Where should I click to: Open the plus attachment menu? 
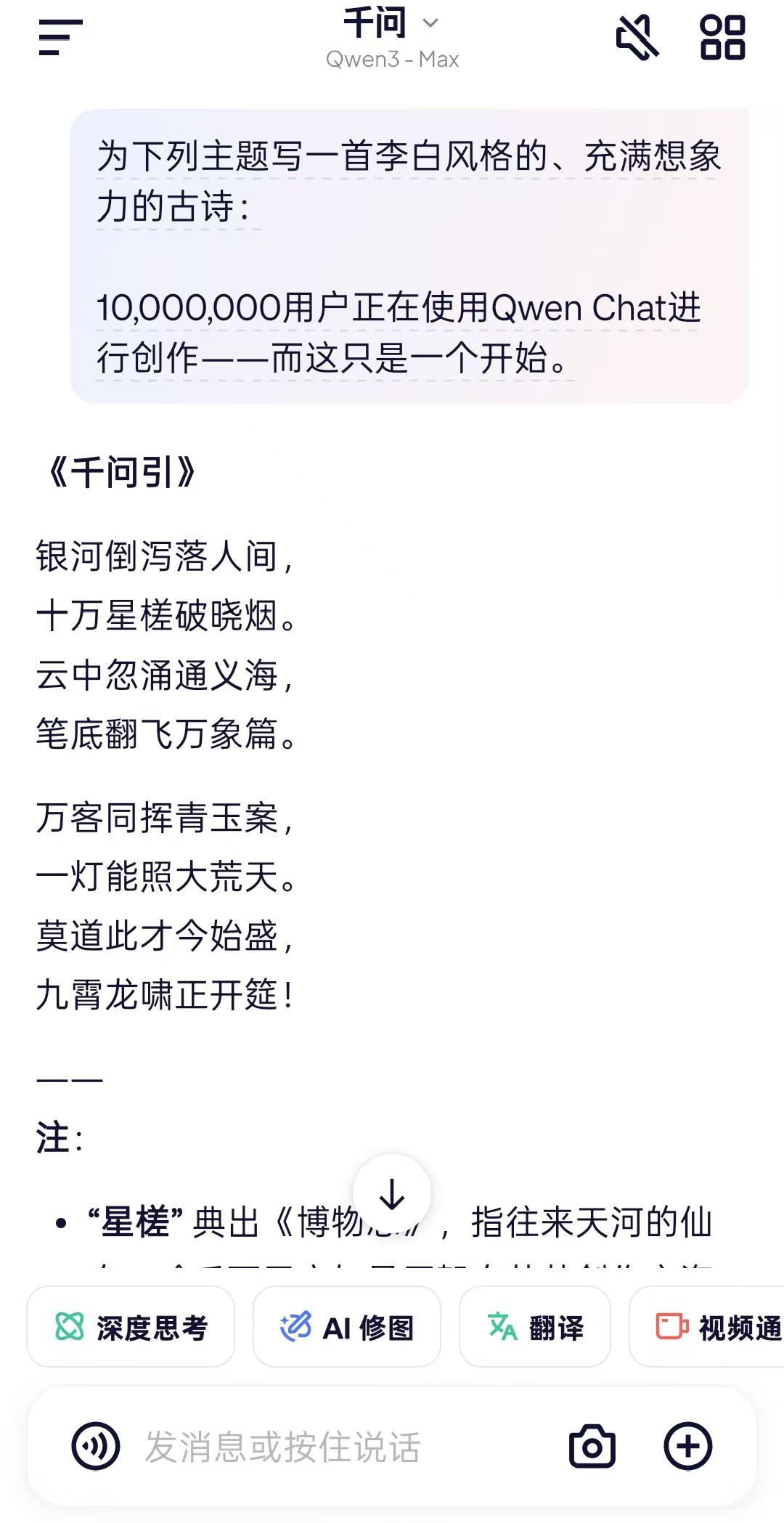point(688,1447)
